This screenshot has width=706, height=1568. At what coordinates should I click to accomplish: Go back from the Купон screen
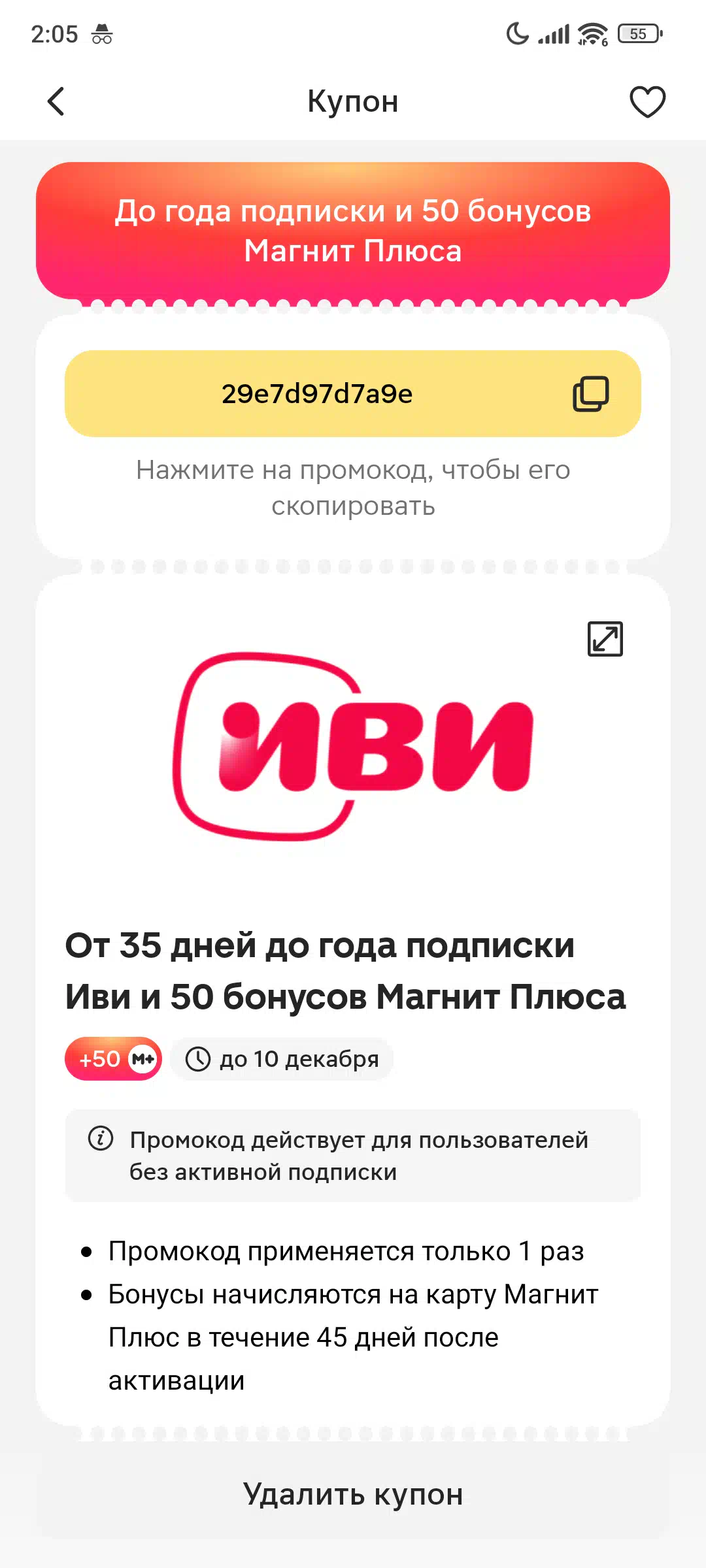56,101
